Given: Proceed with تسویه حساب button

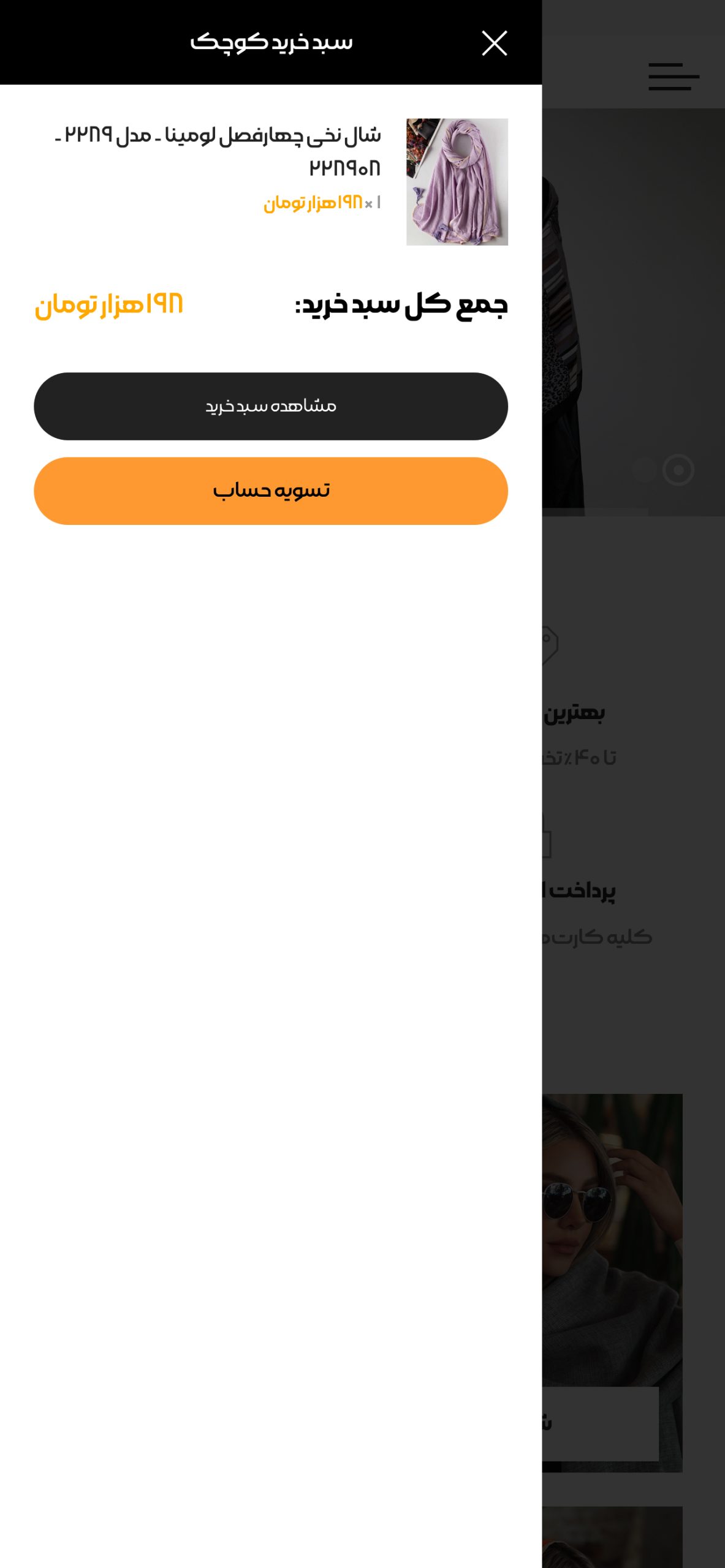Looking at the screenshot, I should pos(271,491).
